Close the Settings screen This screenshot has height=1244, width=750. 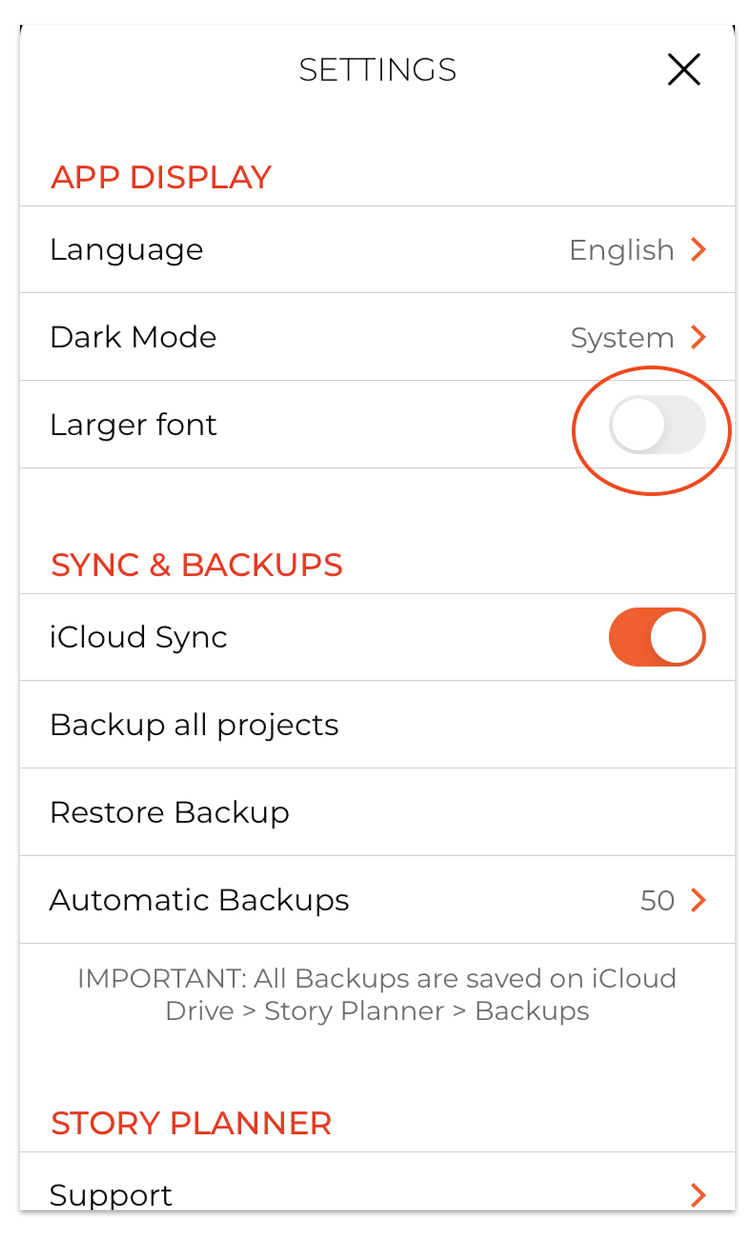click(x=684, y=70)
